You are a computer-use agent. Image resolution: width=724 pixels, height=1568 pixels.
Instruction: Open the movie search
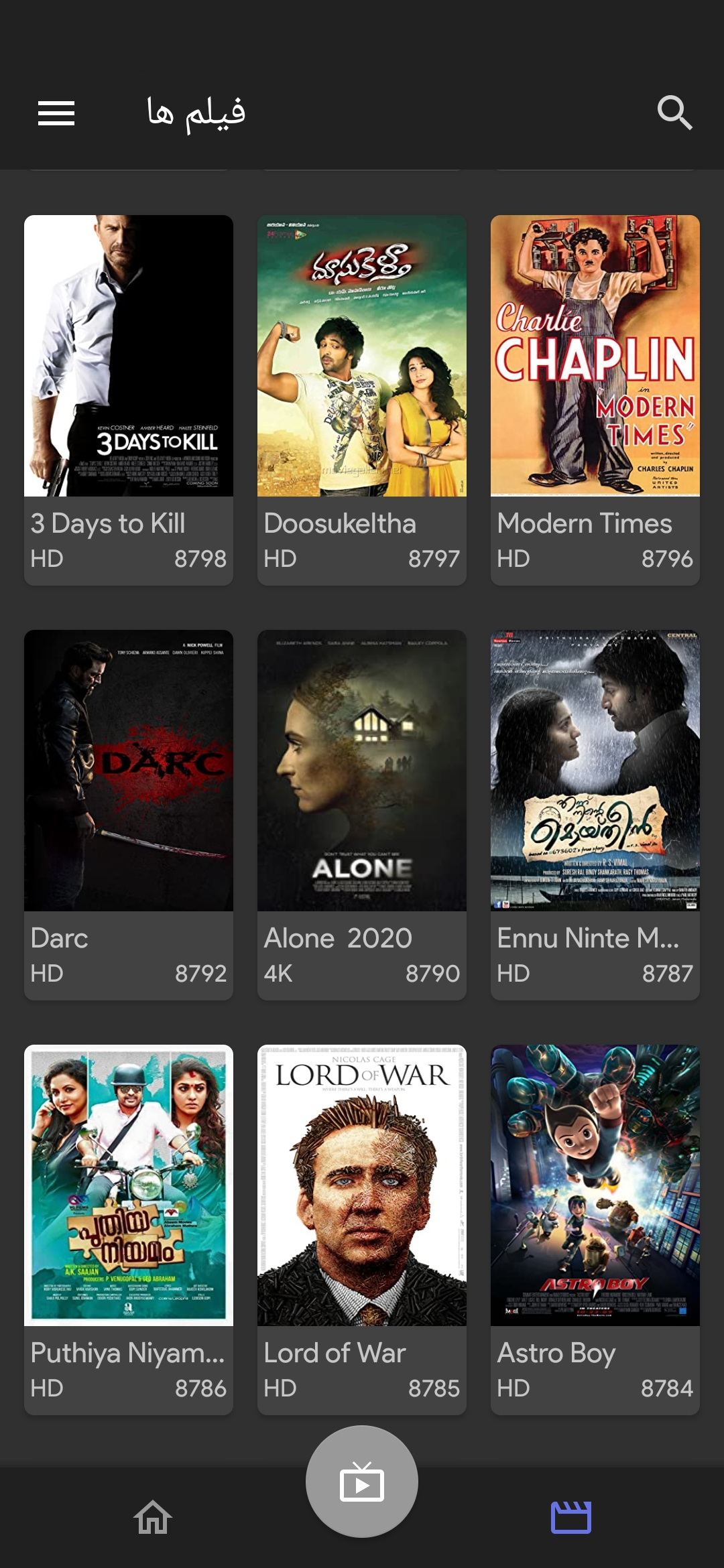[x=674, y=113]
